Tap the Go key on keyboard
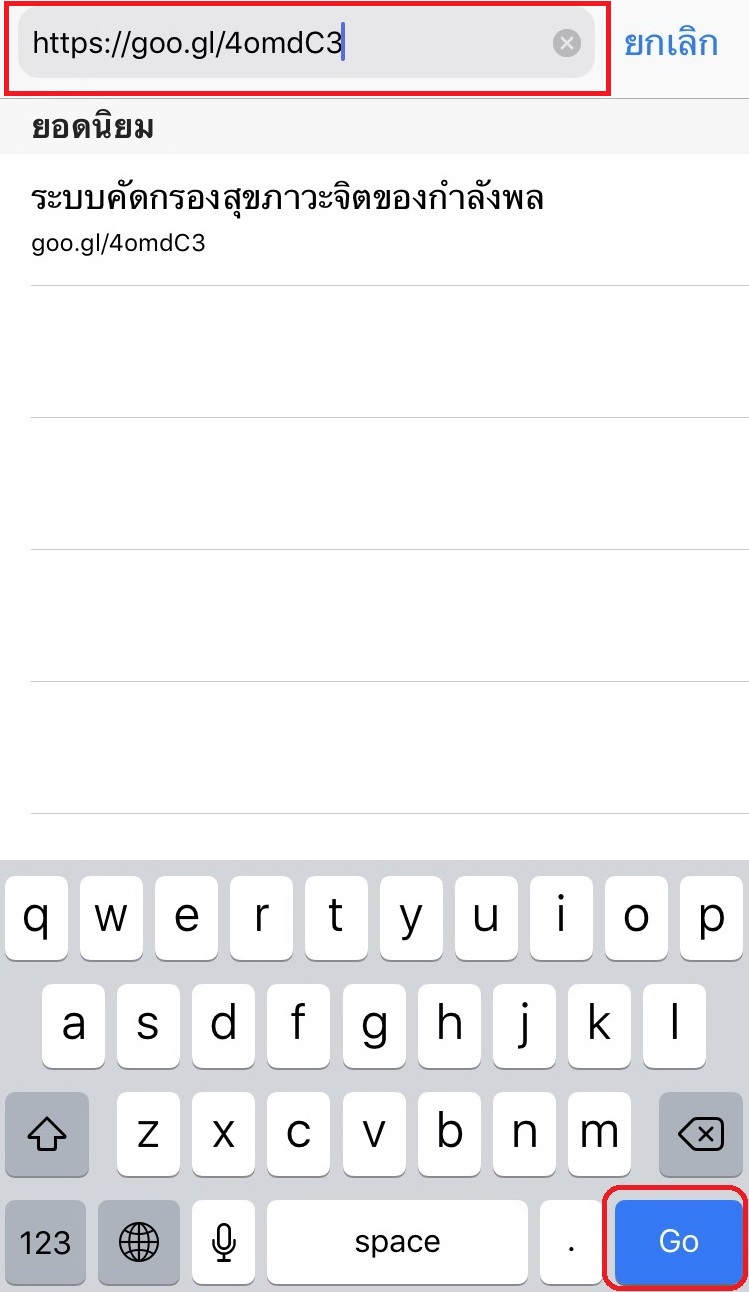This screenshot has height=1292, width=749. tap(678, 1241)
